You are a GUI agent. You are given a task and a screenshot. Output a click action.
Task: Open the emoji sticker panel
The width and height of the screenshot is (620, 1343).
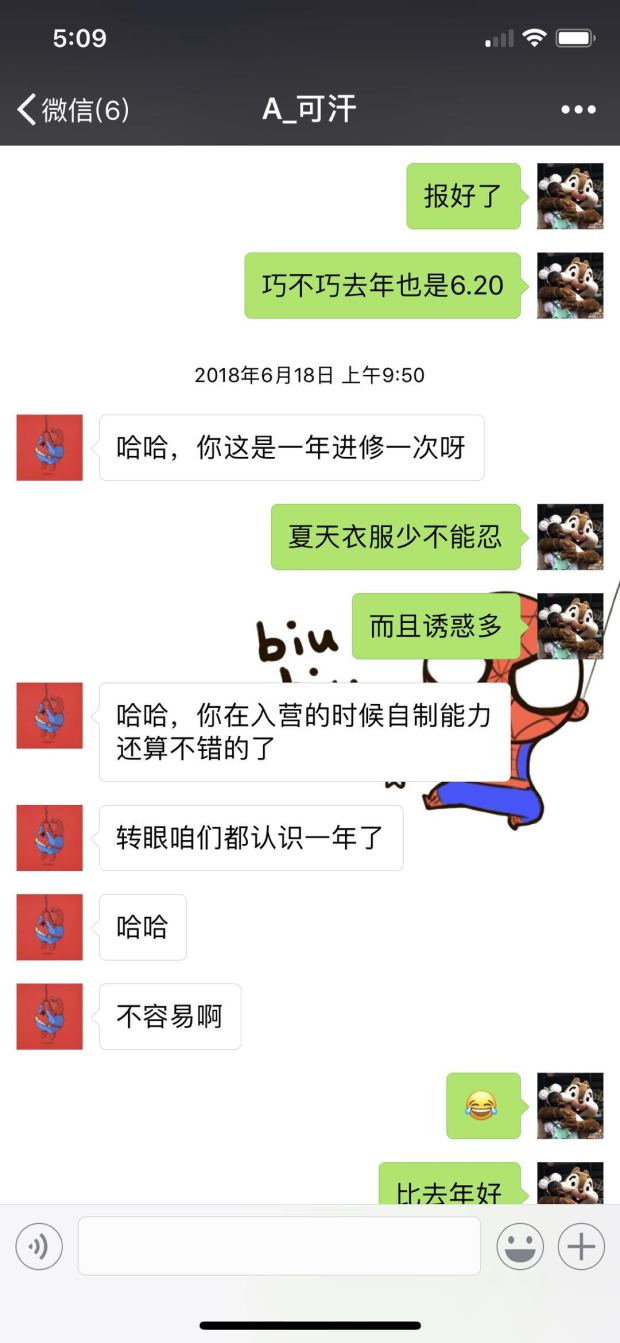pyautogui.click(x=520, y=1247)
